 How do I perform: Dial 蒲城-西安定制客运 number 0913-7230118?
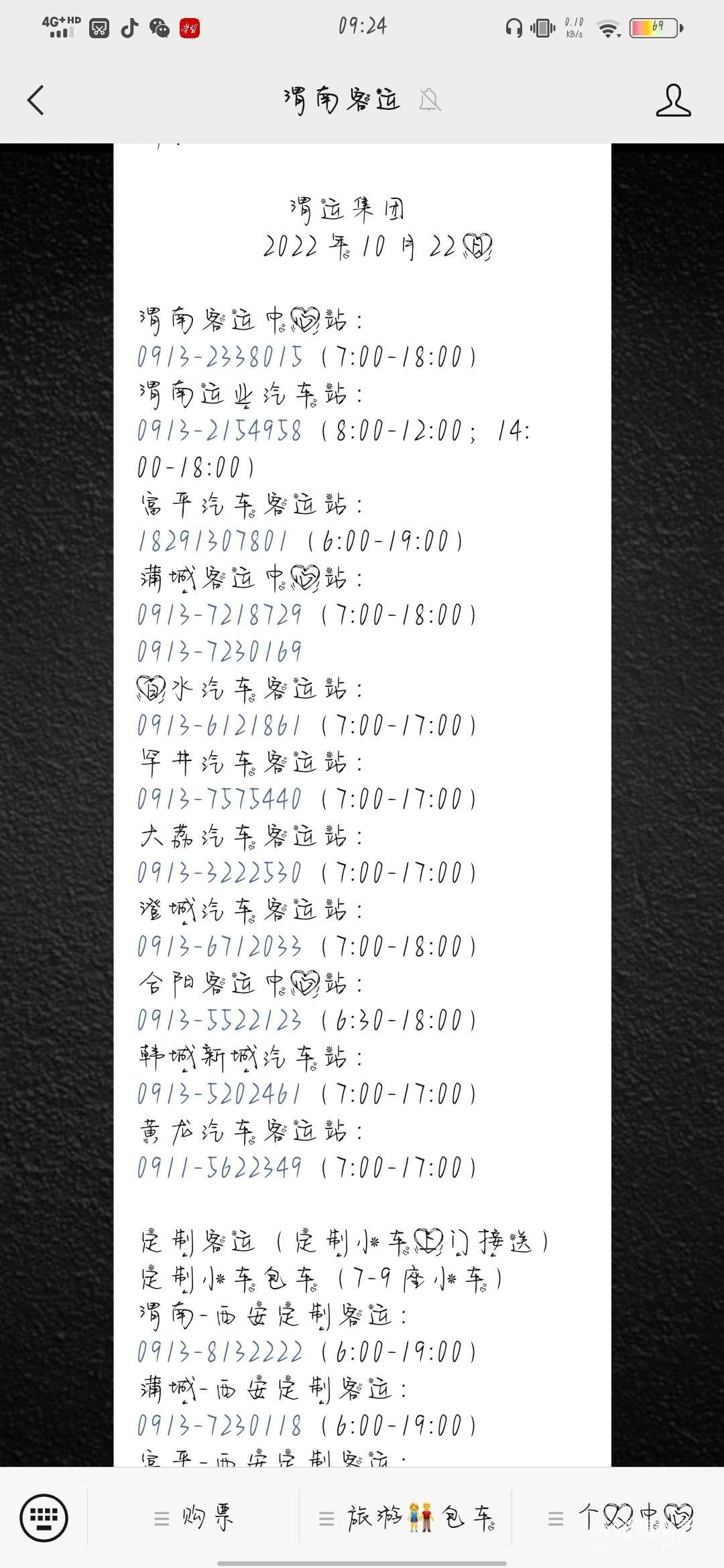[220, 1425]
